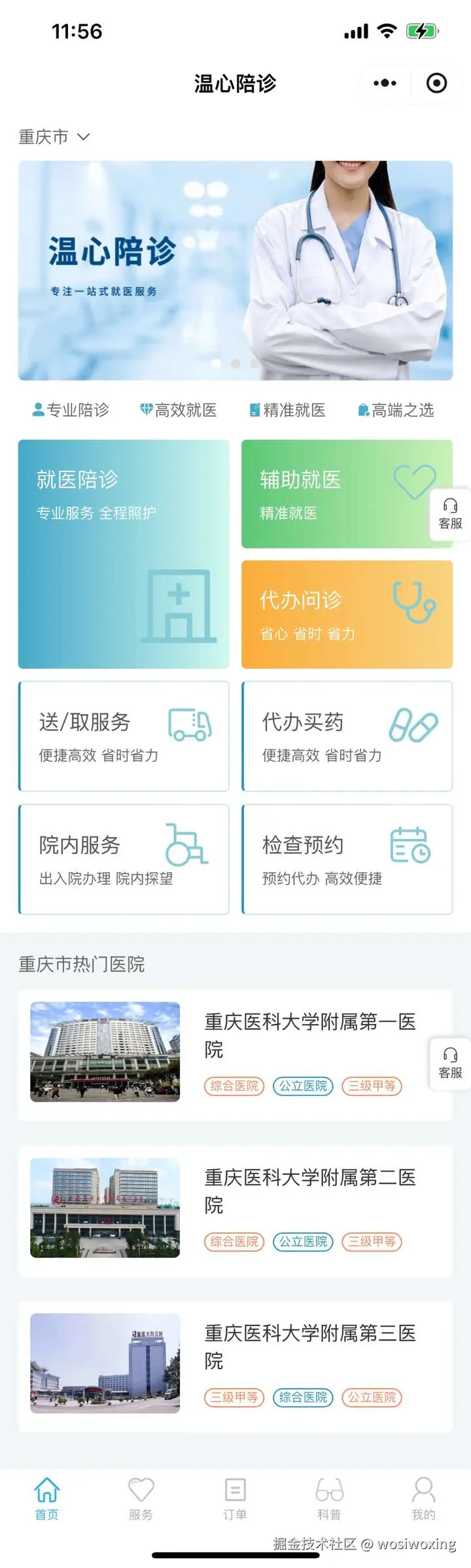The width and height of the screenshot is (471, 1568).
Task: Tap the 院内服务 card
Action: point(124,859)
